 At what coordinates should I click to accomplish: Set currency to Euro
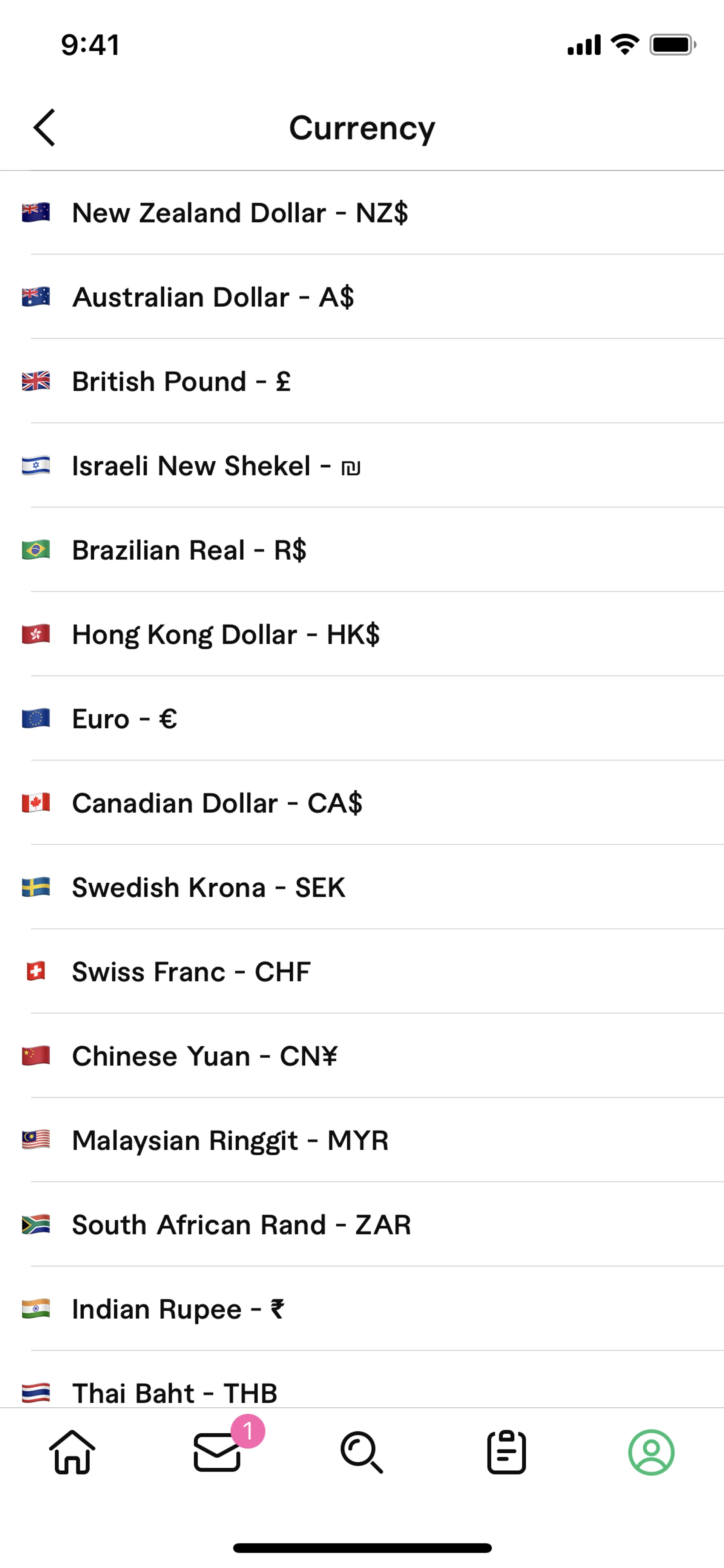(125, 719)
